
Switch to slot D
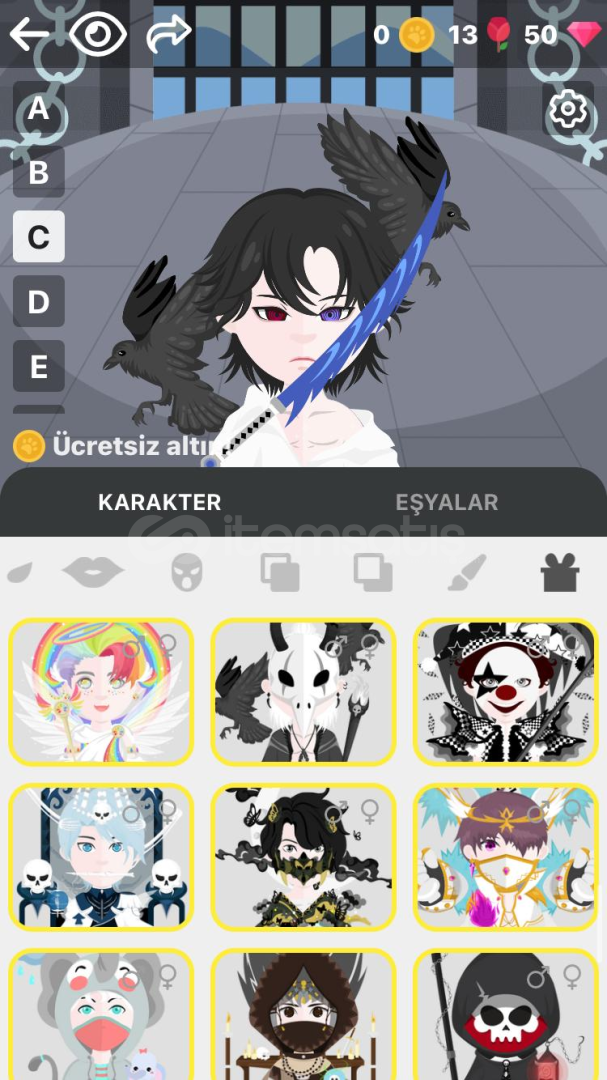pyautogui.click(x=39, y=301)
